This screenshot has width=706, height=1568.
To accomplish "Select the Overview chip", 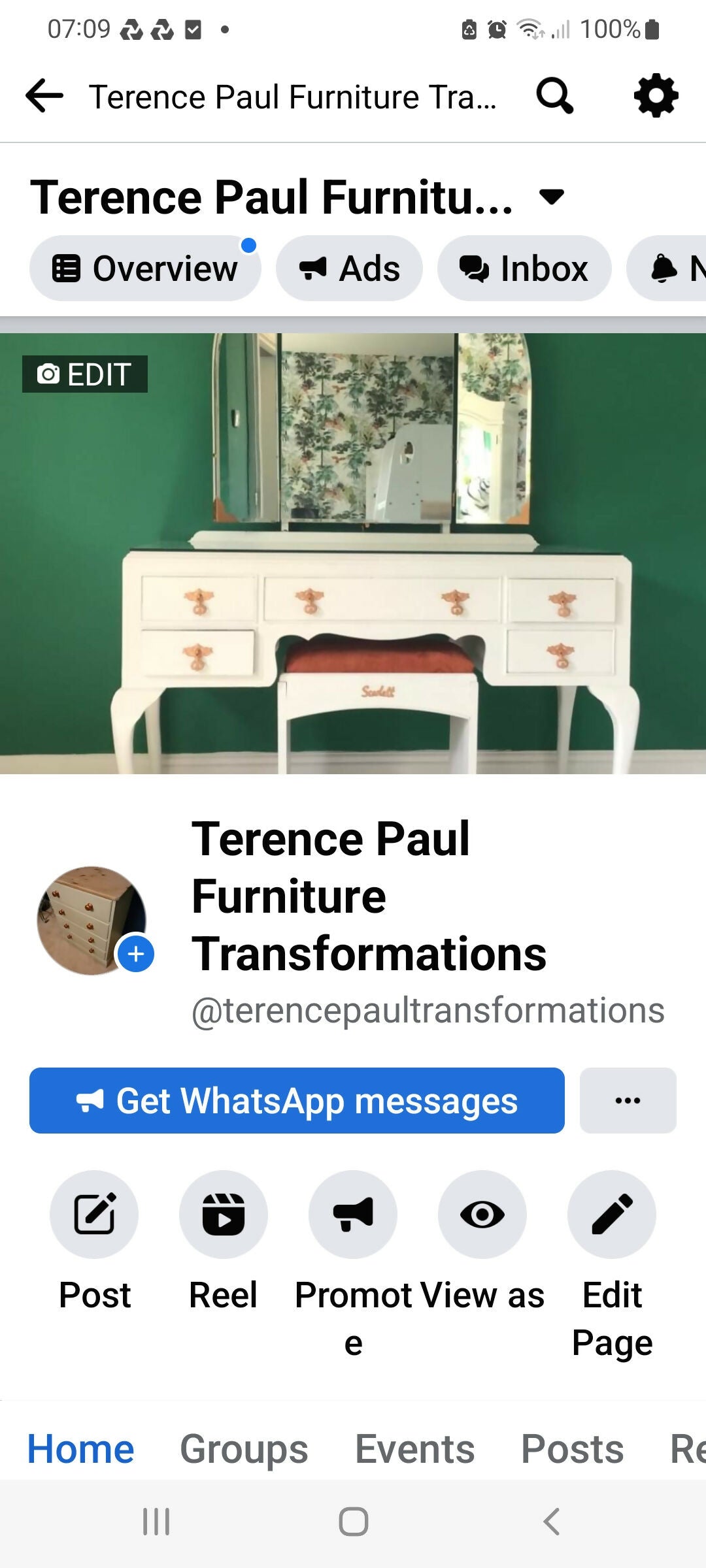I will 145,269.
